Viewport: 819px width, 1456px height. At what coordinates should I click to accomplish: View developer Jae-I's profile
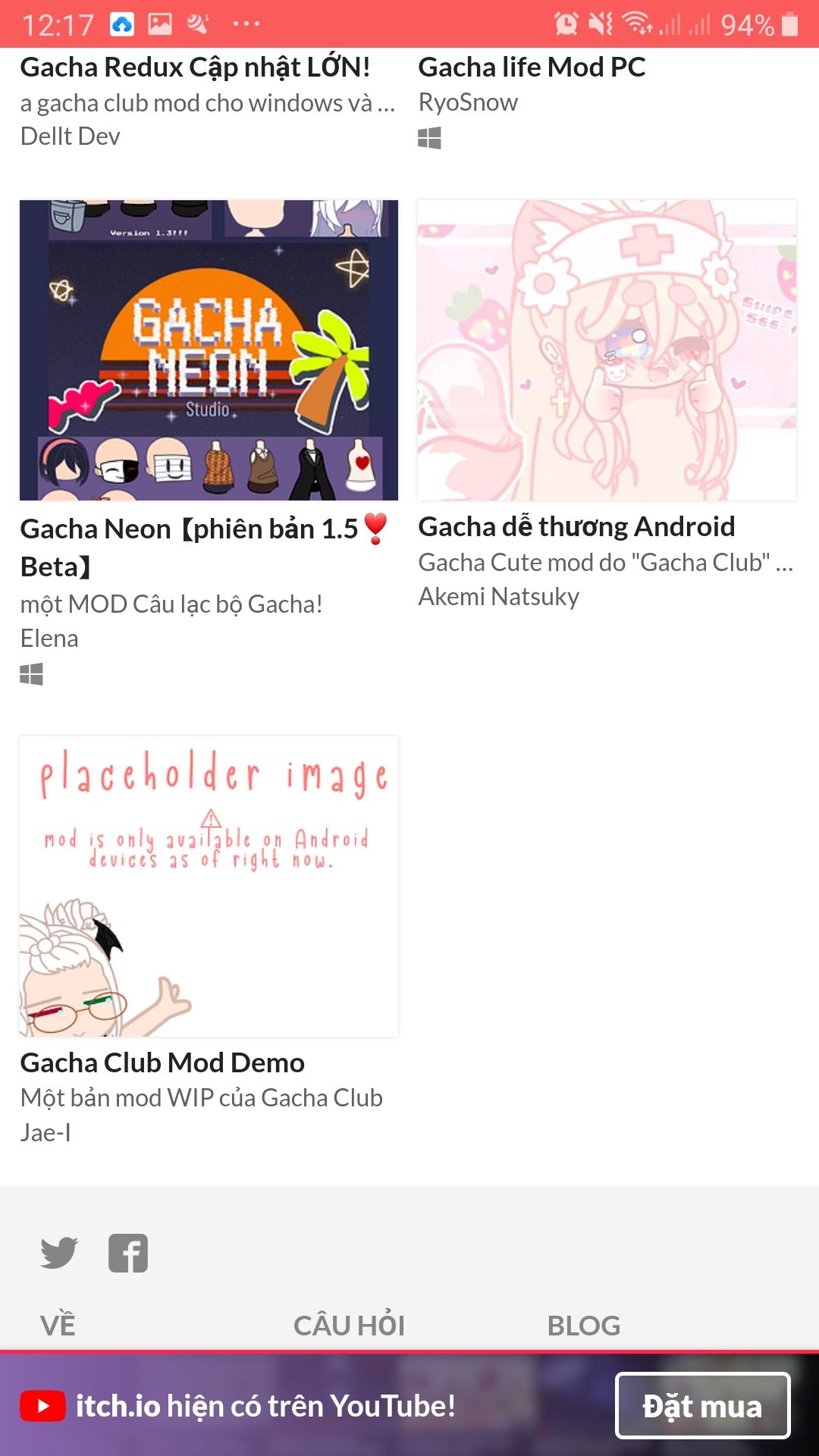[45, 1132]
